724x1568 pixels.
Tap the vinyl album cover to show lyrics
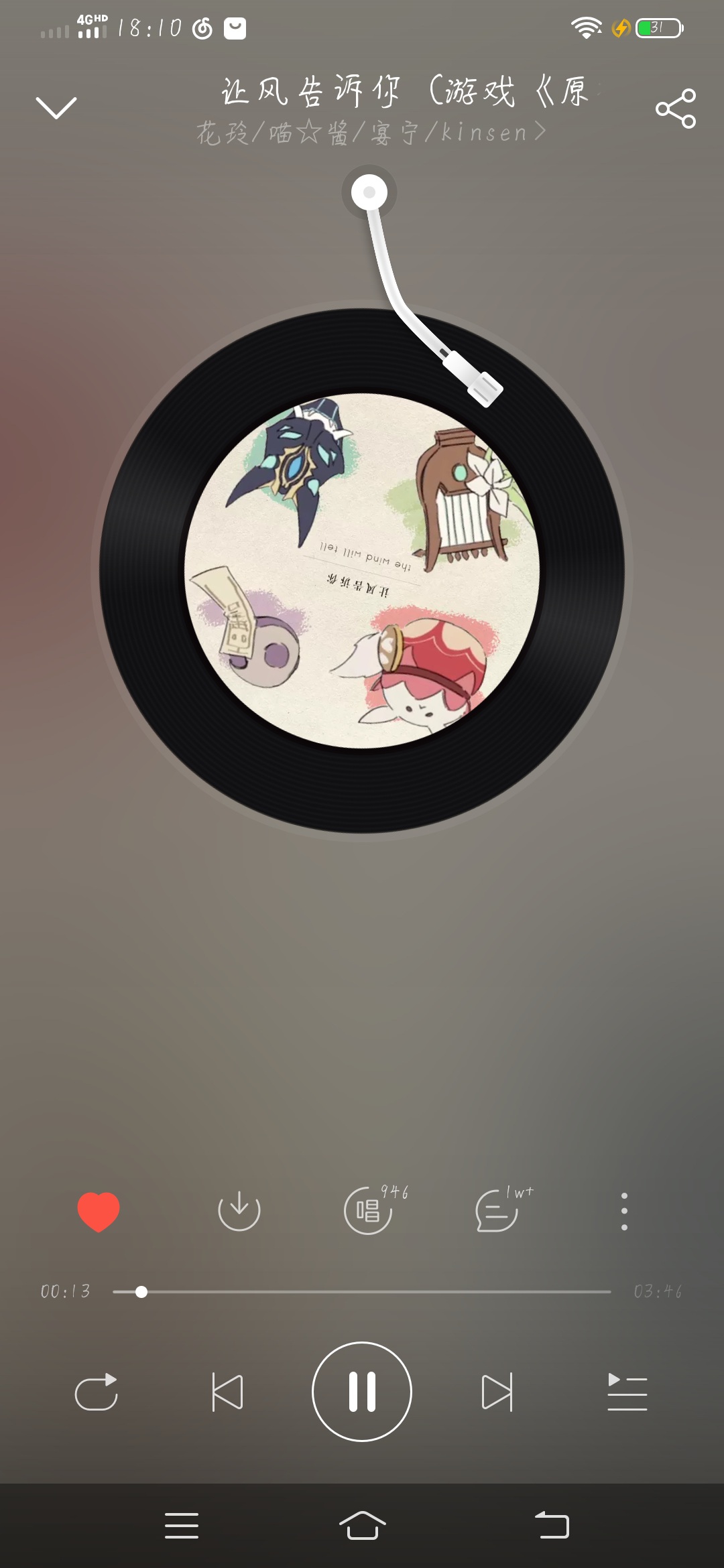[x=362, y=571]
